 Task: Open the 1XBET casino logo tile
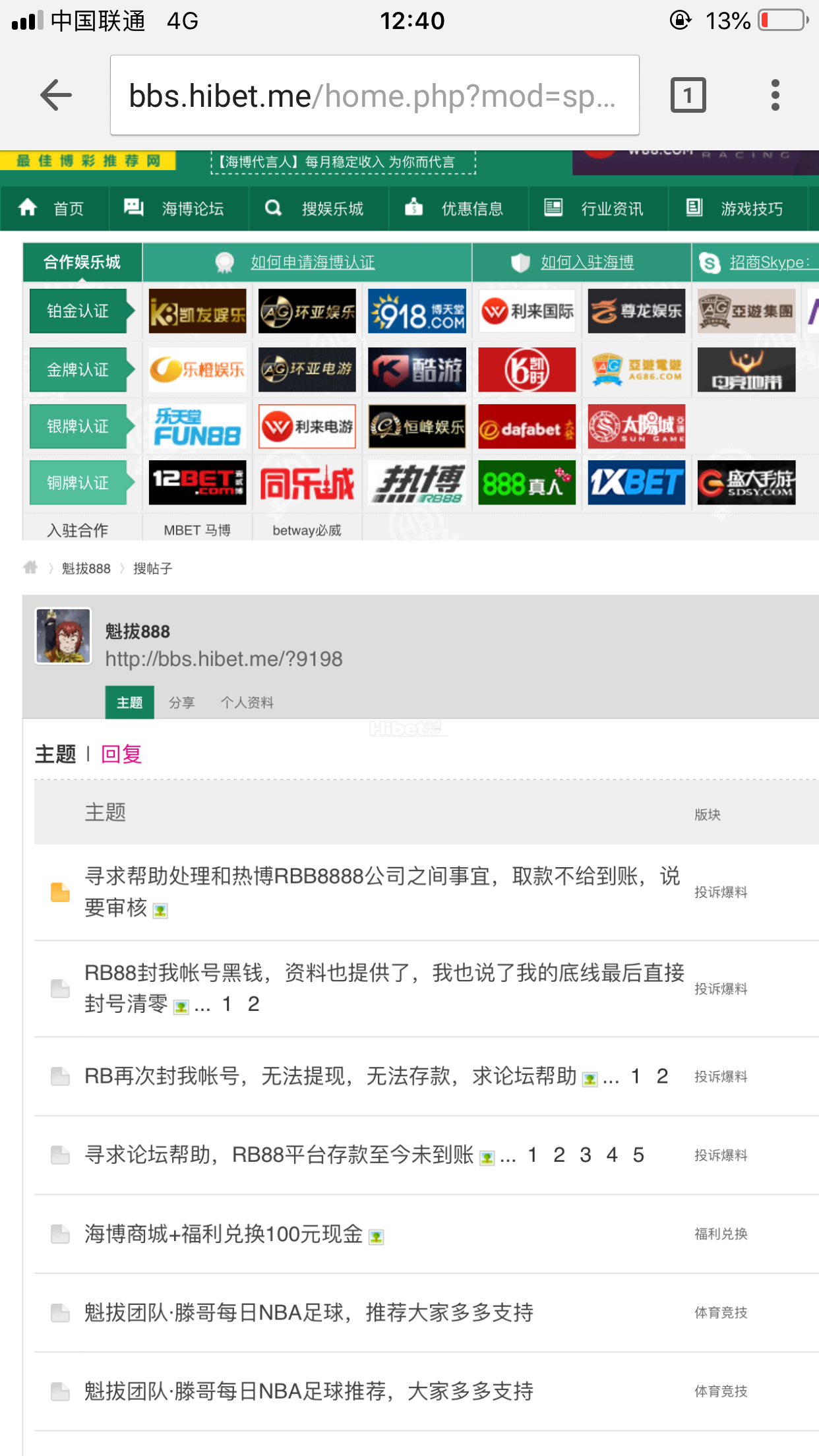(x=636, y=483)
